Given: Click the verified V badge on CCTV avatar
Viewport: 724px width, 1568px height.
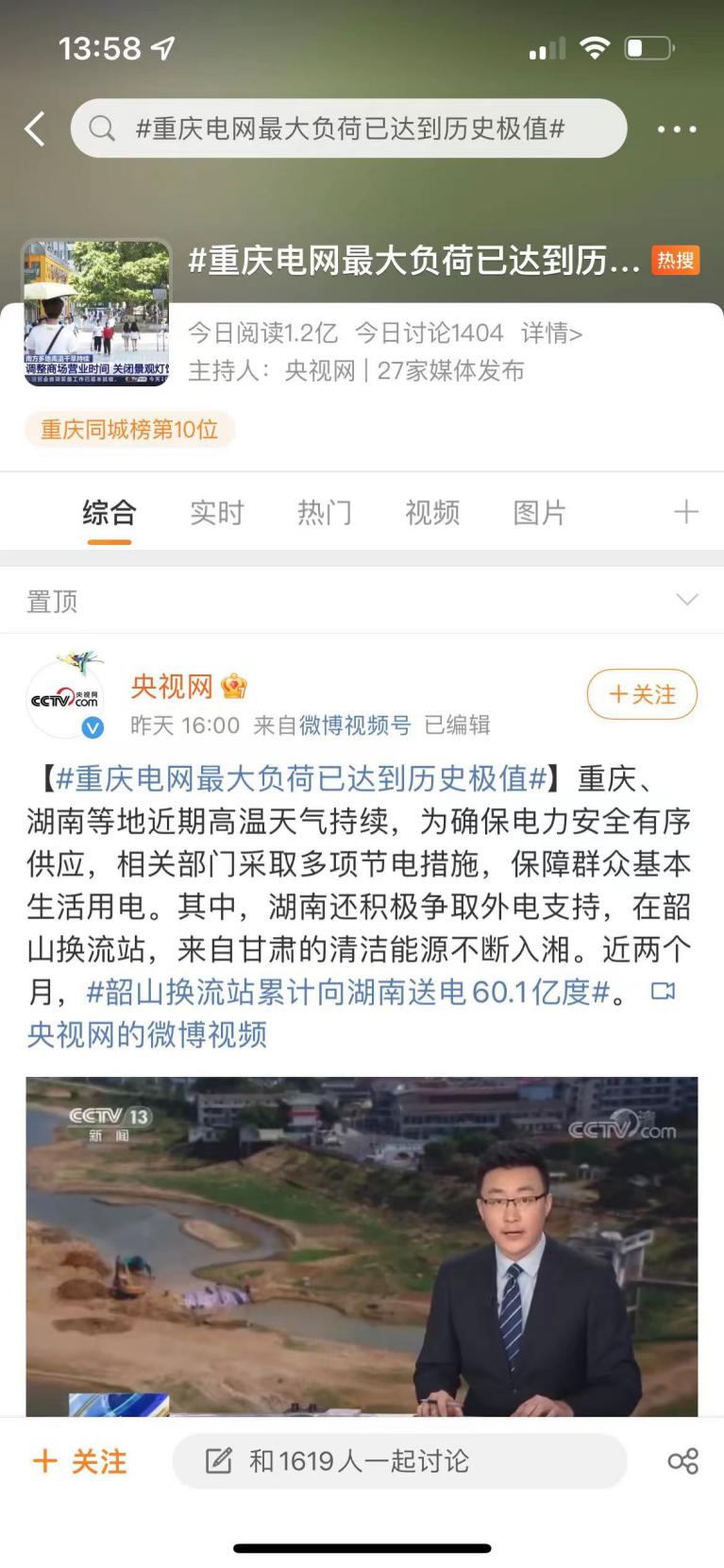Looking at the screenshot, I should pos(91,727).
